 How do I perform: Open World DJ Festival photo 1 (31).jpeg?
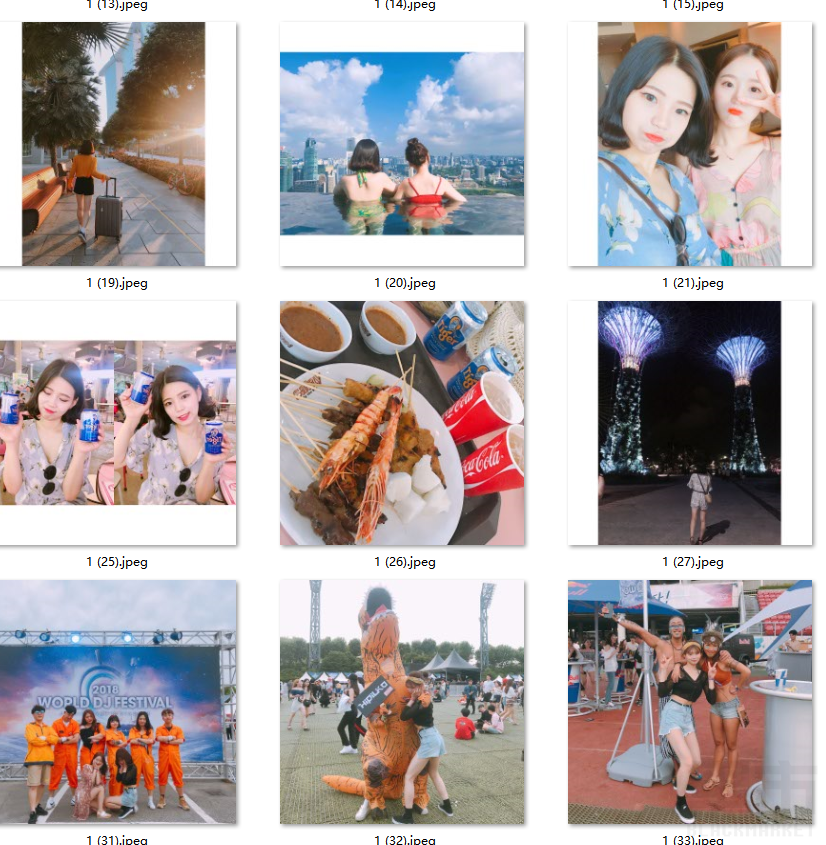116,702
